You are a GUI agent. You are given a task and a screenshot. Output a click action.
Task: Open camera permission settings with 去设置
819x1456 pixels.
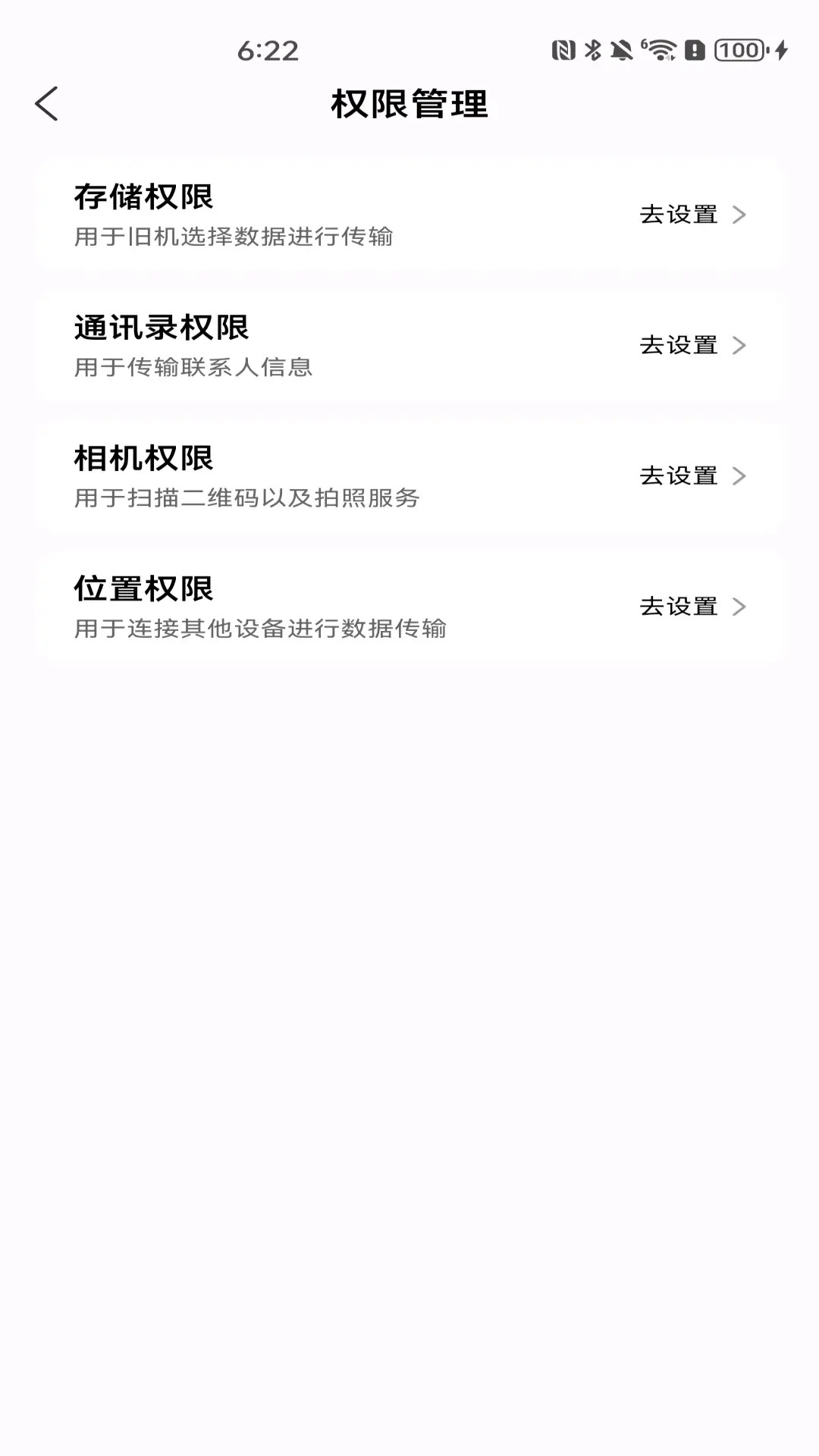click(677, 477)
